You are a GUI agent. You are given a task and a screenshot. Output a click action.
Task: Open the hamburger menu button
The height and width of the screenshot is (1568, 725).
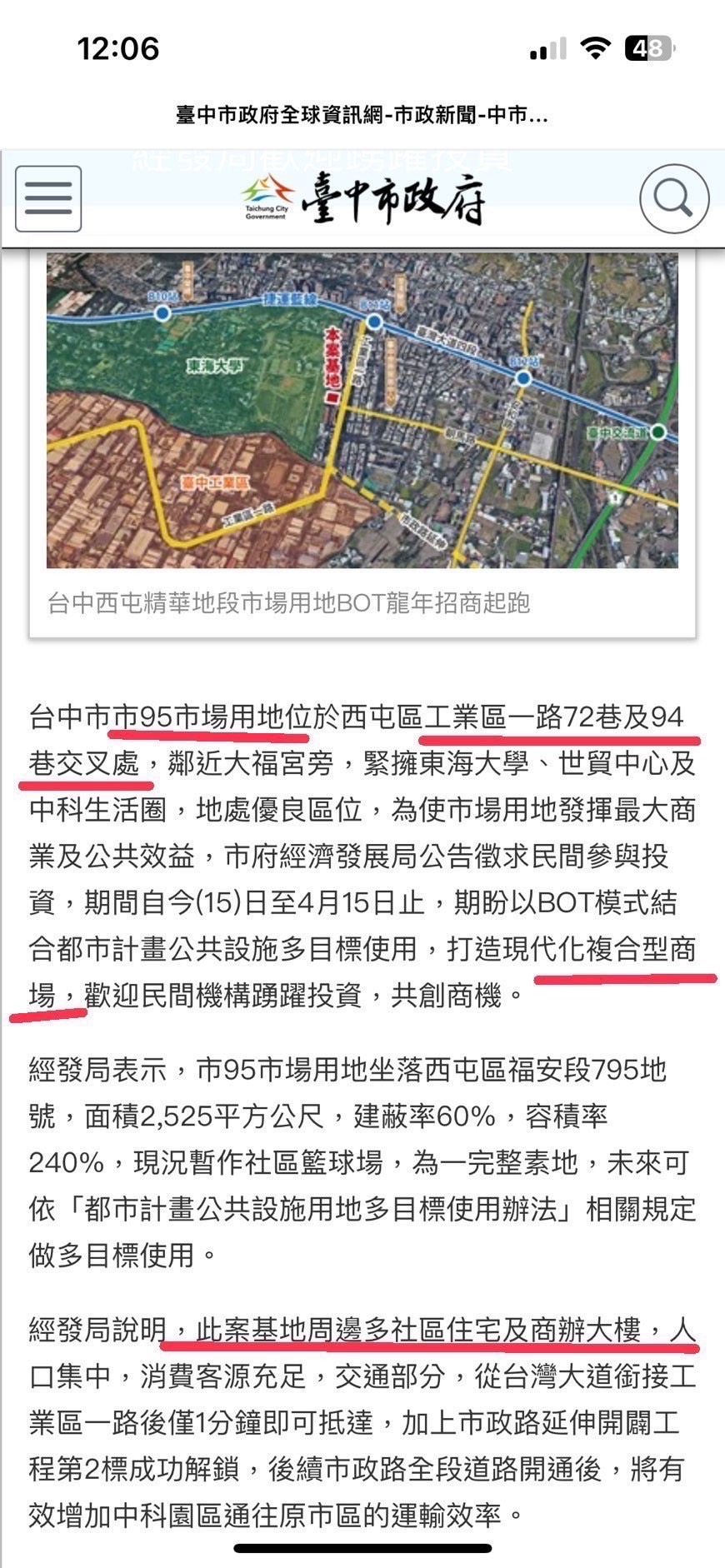point(48,198)
